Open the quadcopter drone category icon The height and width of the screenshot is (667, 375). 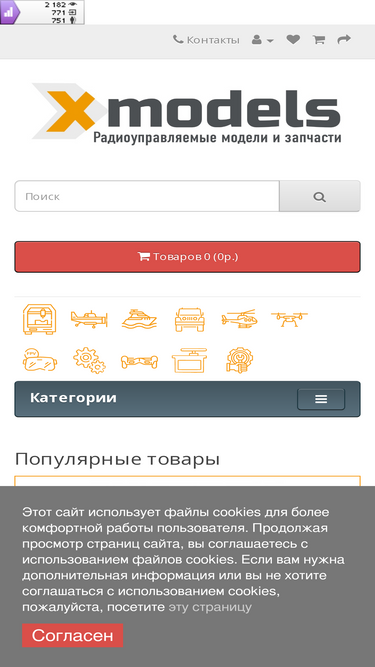pos(290,319)
